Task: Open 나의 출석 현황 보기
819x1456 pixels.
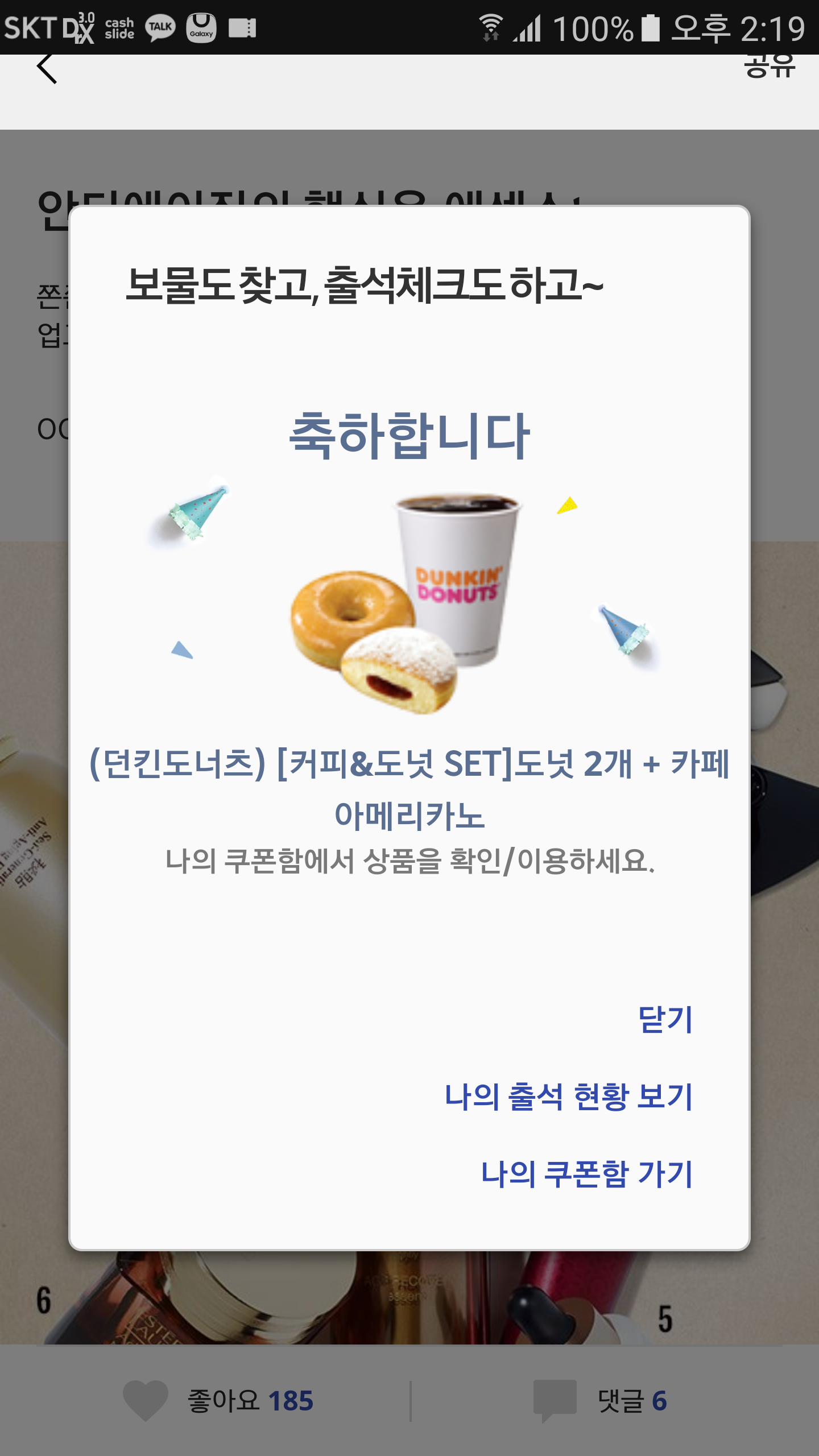Action: point(568,1096)
